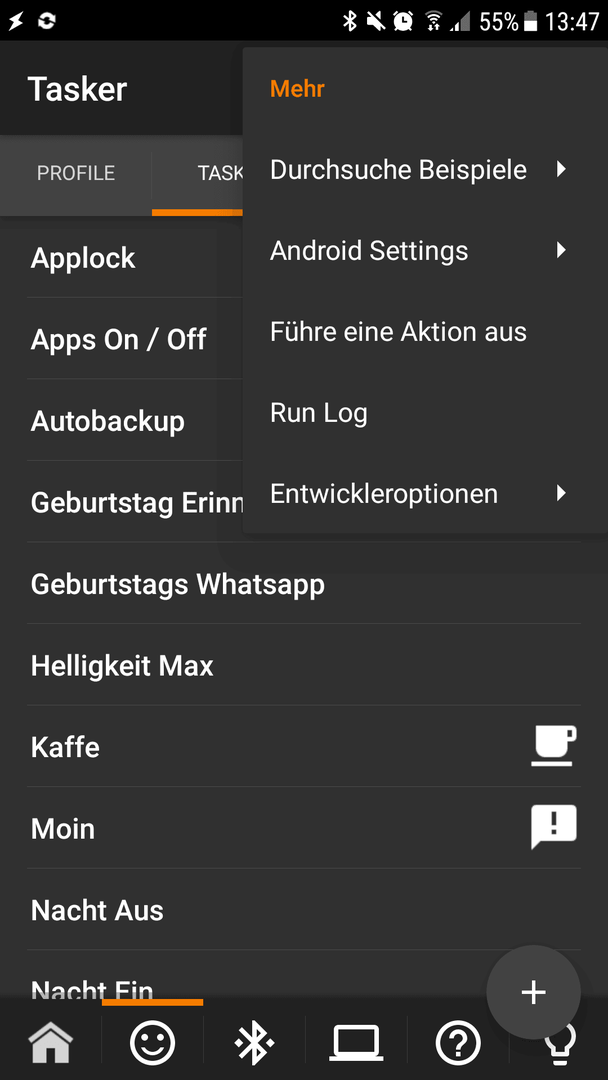This screenshot has width=608, height=1080.
Task: Open the Helligkeit Max task
Action: [x=304, y=666]
